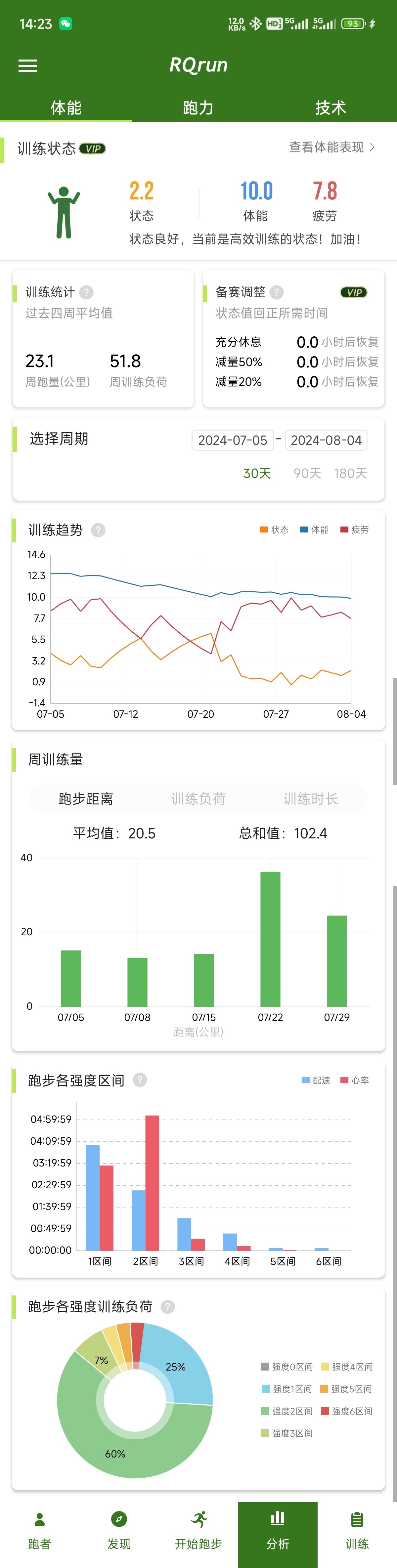Select the 30天 period
This screenshot has height=1568, width=397.
coord(257,473)
